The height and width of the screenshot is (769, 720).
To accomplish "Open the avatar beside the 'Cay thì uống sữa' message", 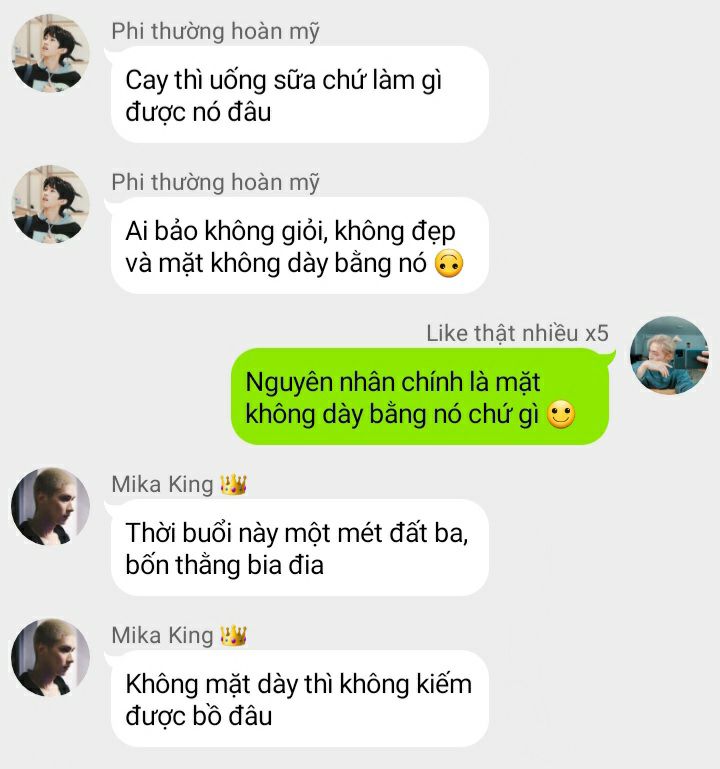I will coord(51,54).
